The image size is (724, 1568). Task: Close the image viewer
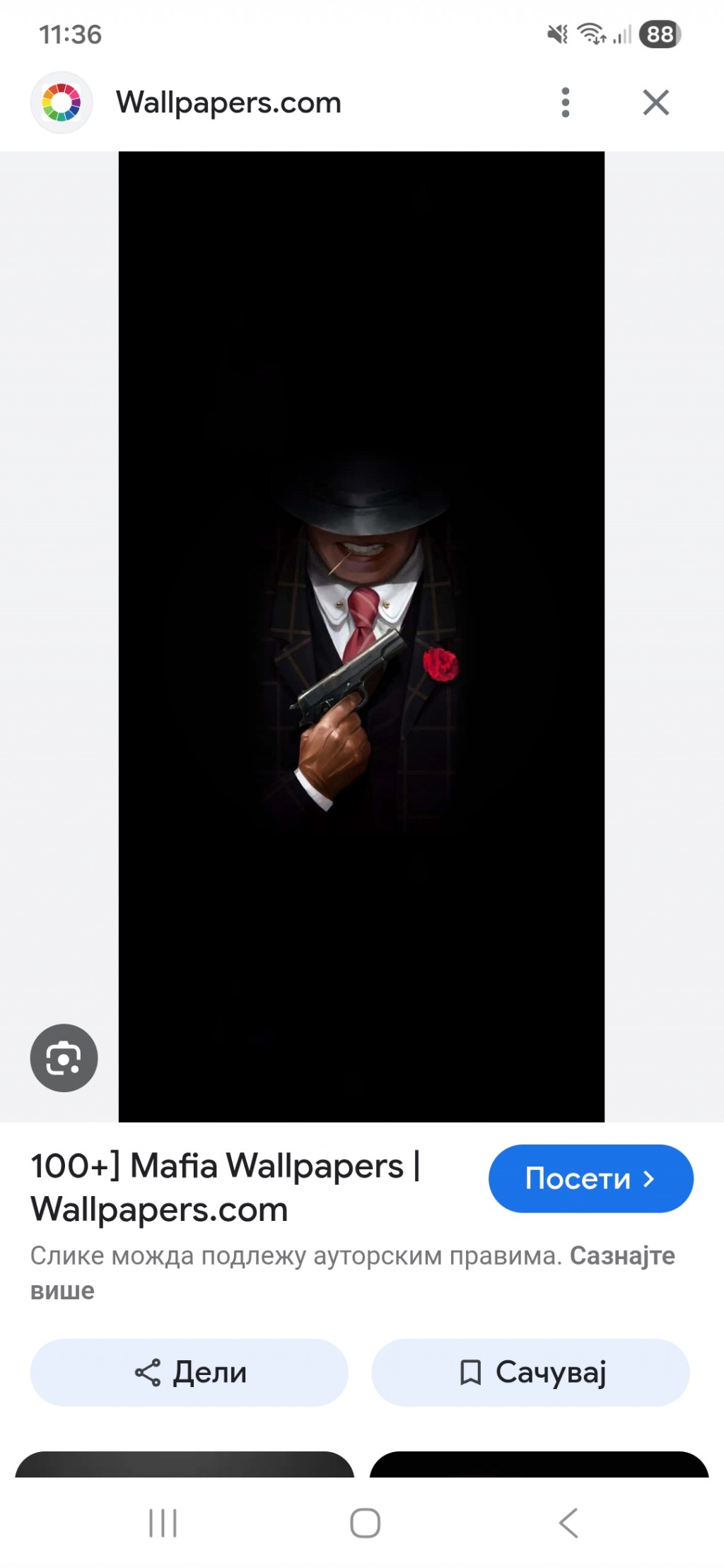(655, 103)
